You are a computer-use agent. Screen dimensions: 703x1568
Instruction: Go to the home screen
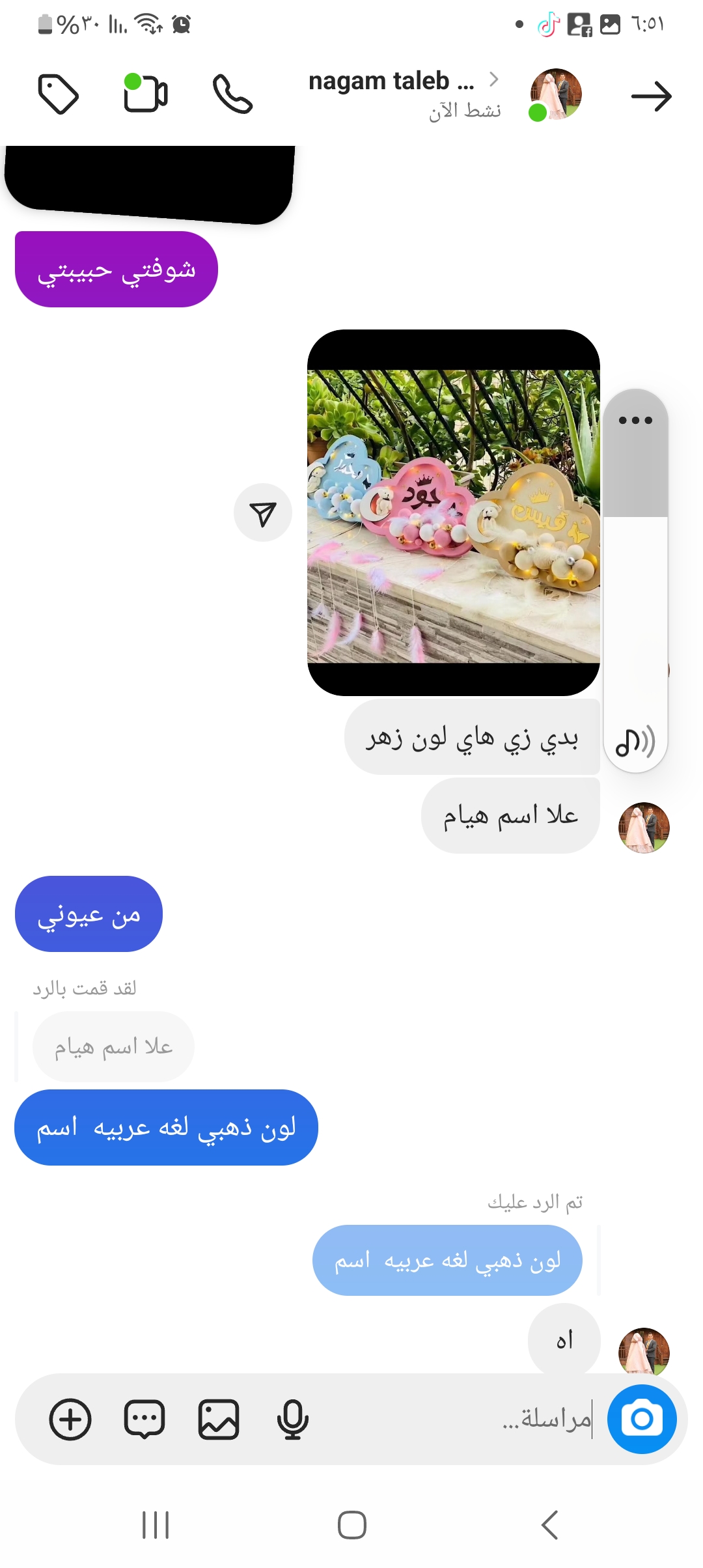tap(351, 1524)
